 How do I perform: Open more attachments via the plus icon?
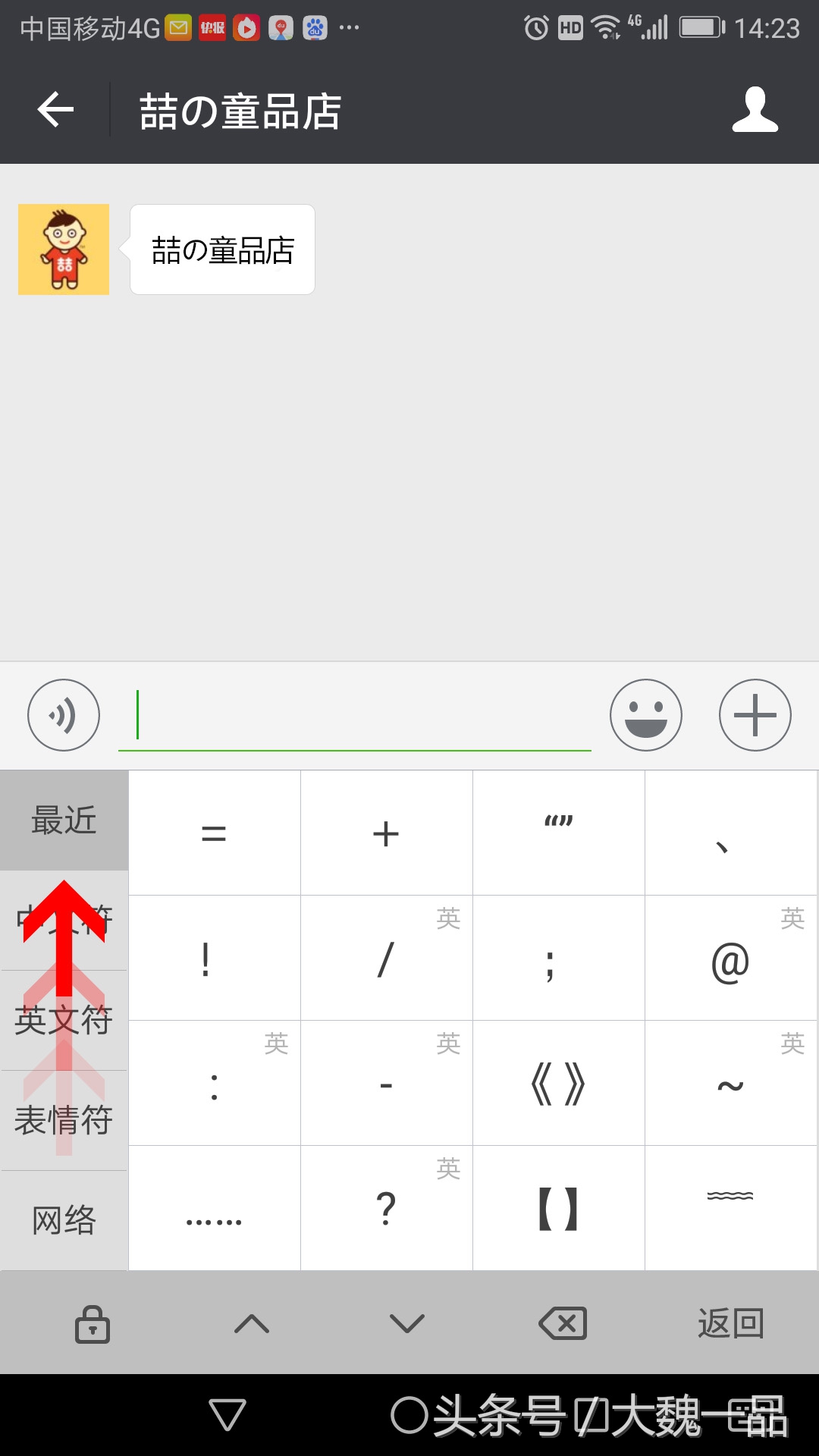tap(755, 714)
